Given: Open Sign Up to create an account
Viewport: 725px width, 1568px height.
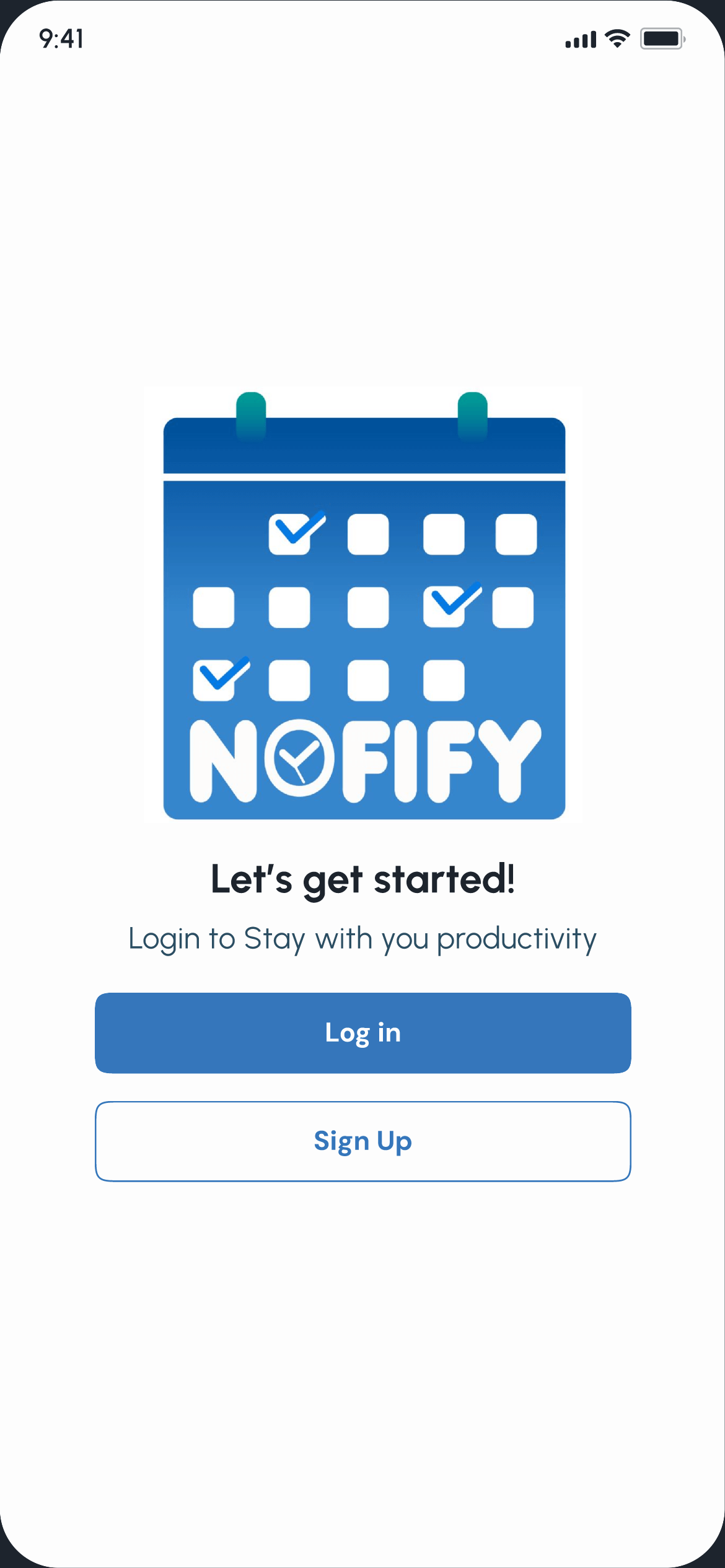Looking at the screenshot, I should pyautogui.click(x=362, y=1141).
